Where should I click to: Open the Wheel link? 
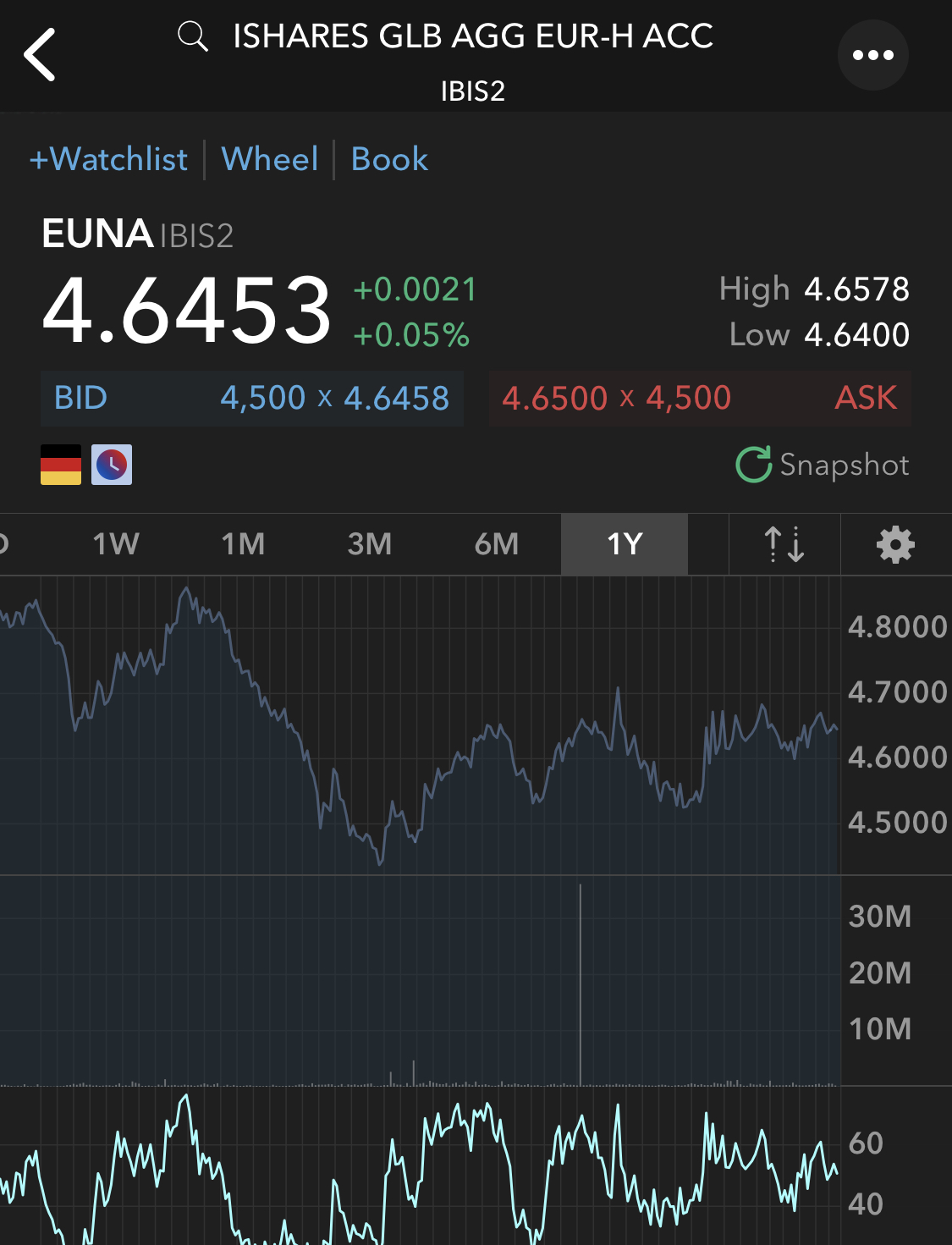coord(270,159)
